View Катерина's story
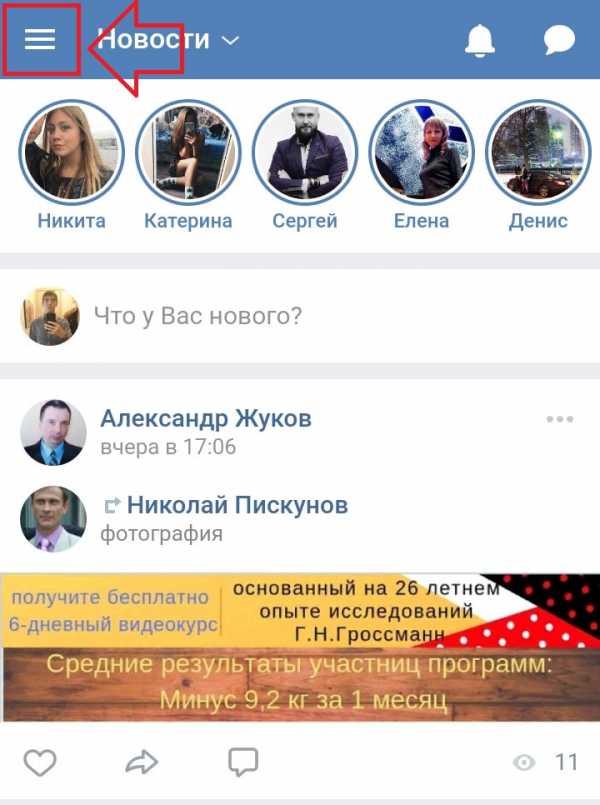 (x=188, y=154)
